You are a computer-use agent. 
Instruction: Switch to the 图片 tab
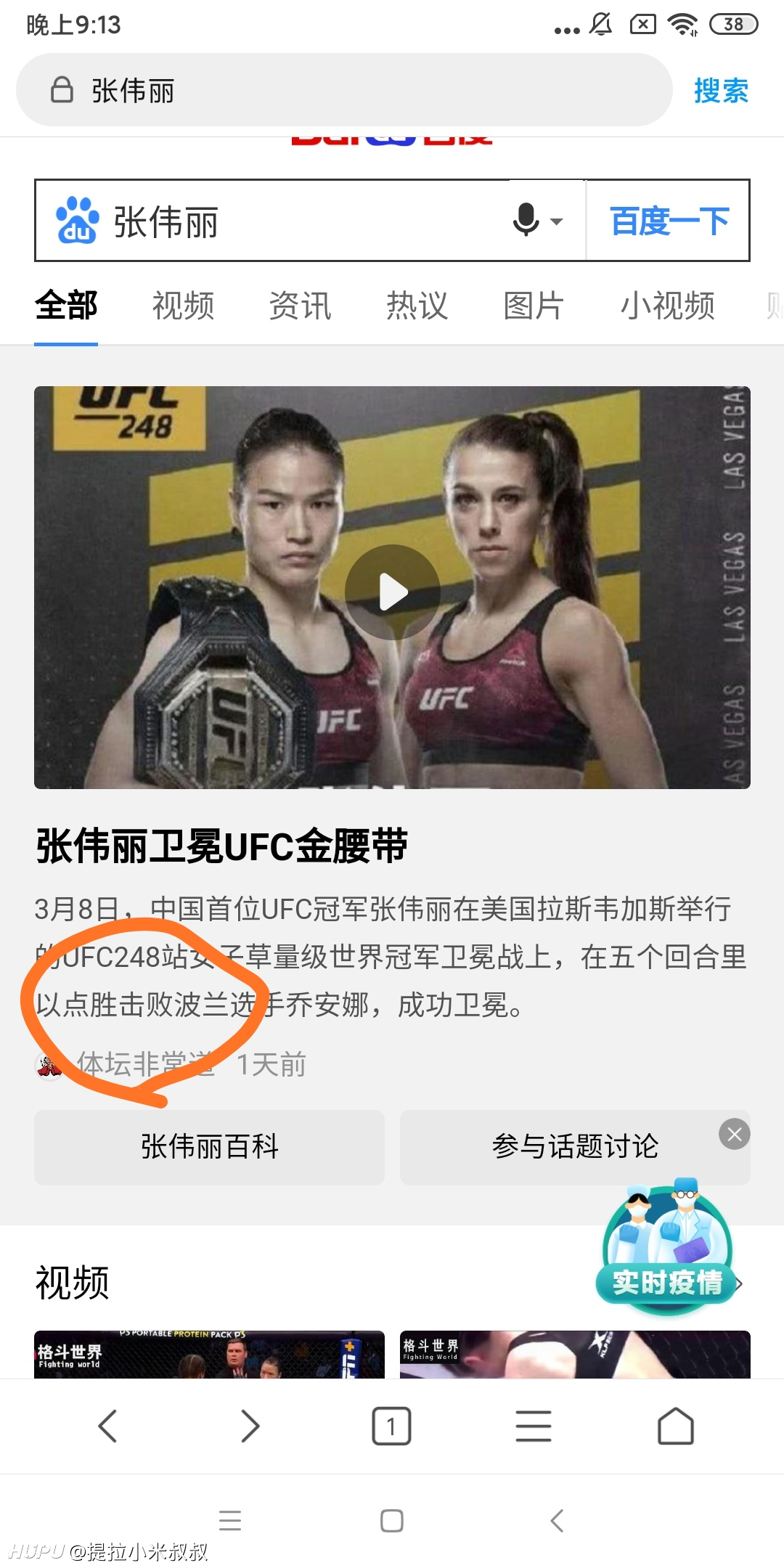coord(534,306)
